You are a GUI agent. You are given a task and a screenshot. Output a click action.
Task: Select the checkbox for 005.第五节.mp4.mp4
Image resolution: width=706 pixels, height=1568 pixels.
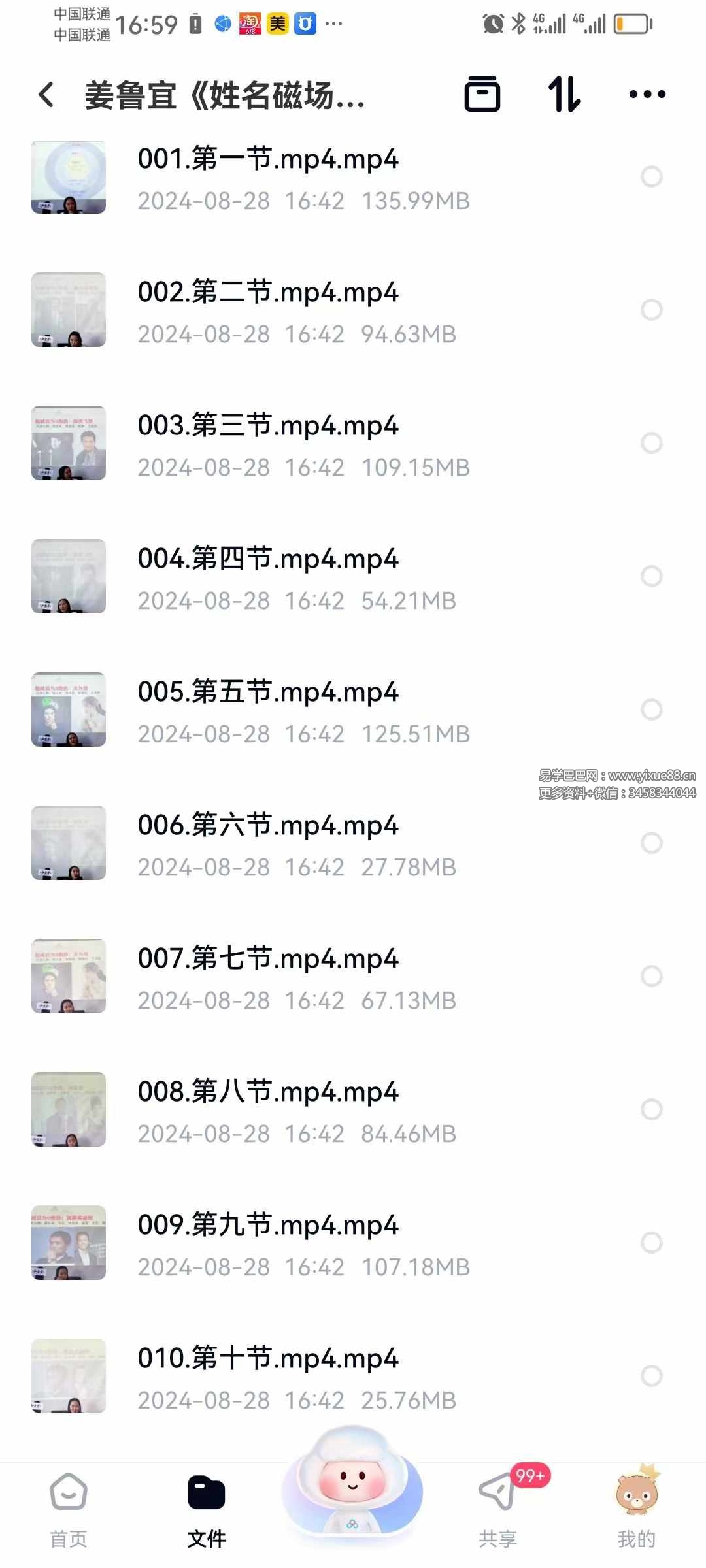[x=651, y=710]
